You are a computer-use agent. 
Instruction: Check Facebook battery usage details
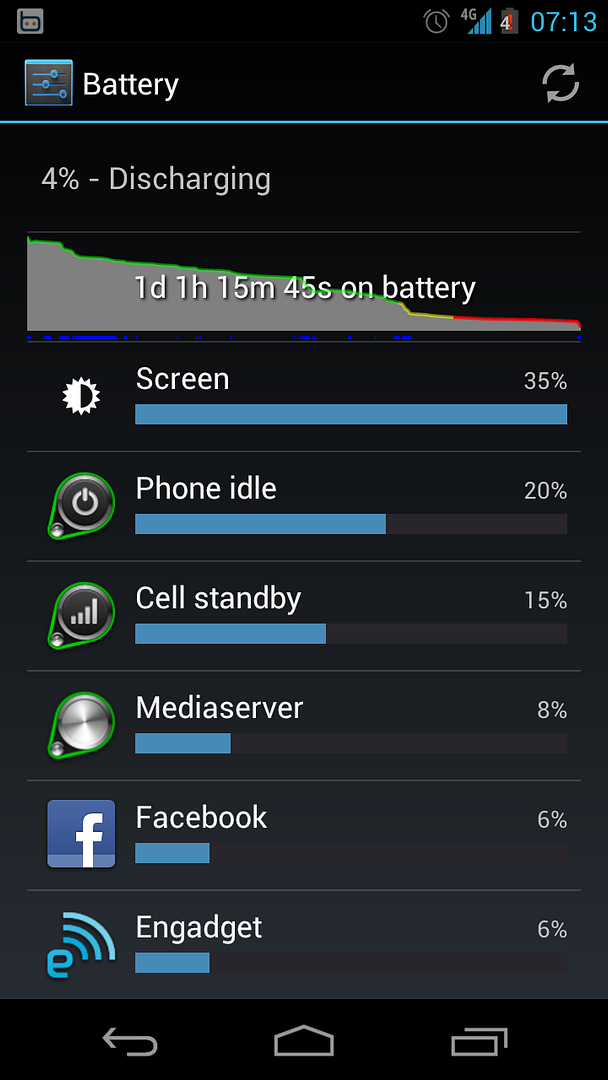304,836
